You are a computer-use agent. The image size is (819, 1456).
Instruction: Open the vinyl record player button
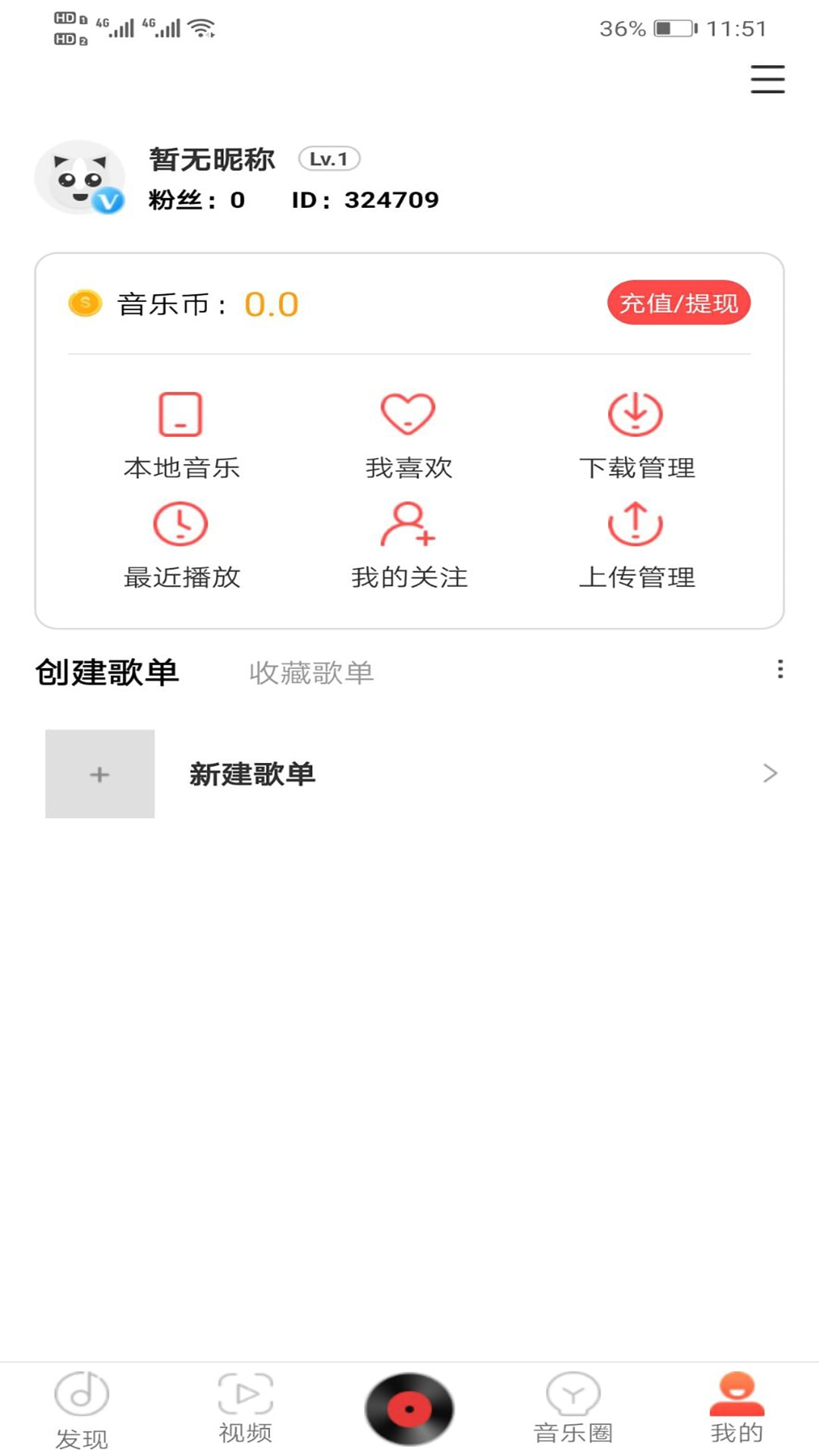tap(409, 1409)
